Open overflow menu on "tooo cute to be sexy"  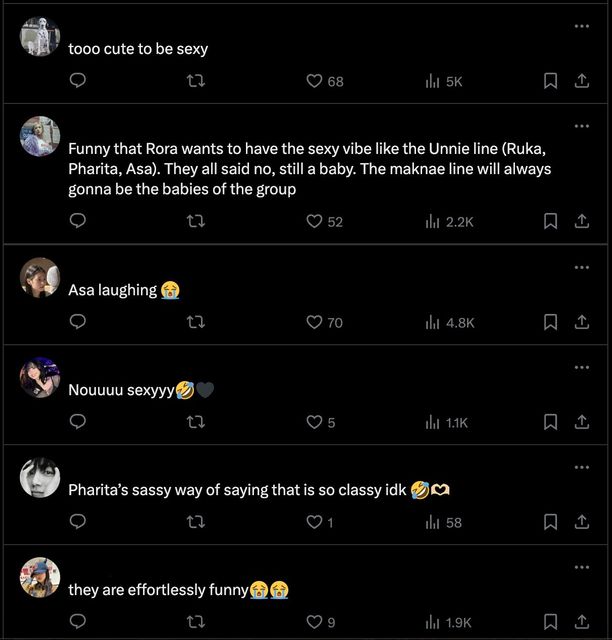(581, 26)
